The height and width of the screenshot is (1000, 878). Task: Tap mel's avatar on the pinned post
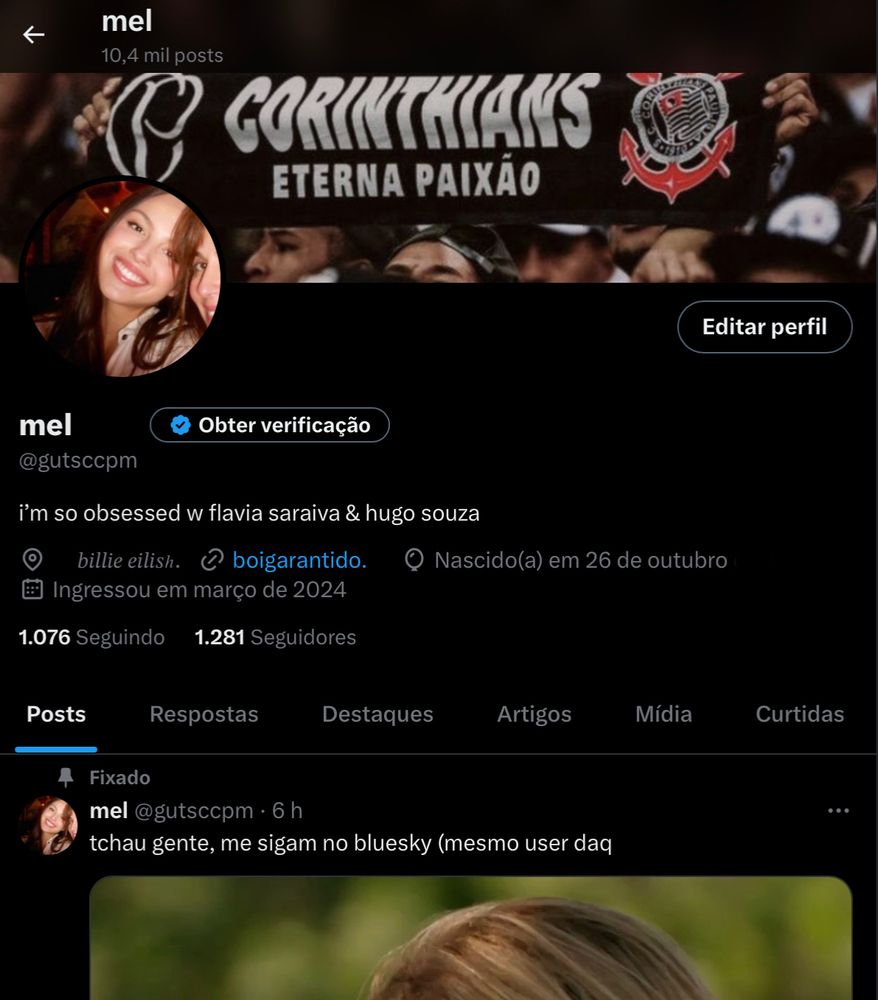(48, 825)
